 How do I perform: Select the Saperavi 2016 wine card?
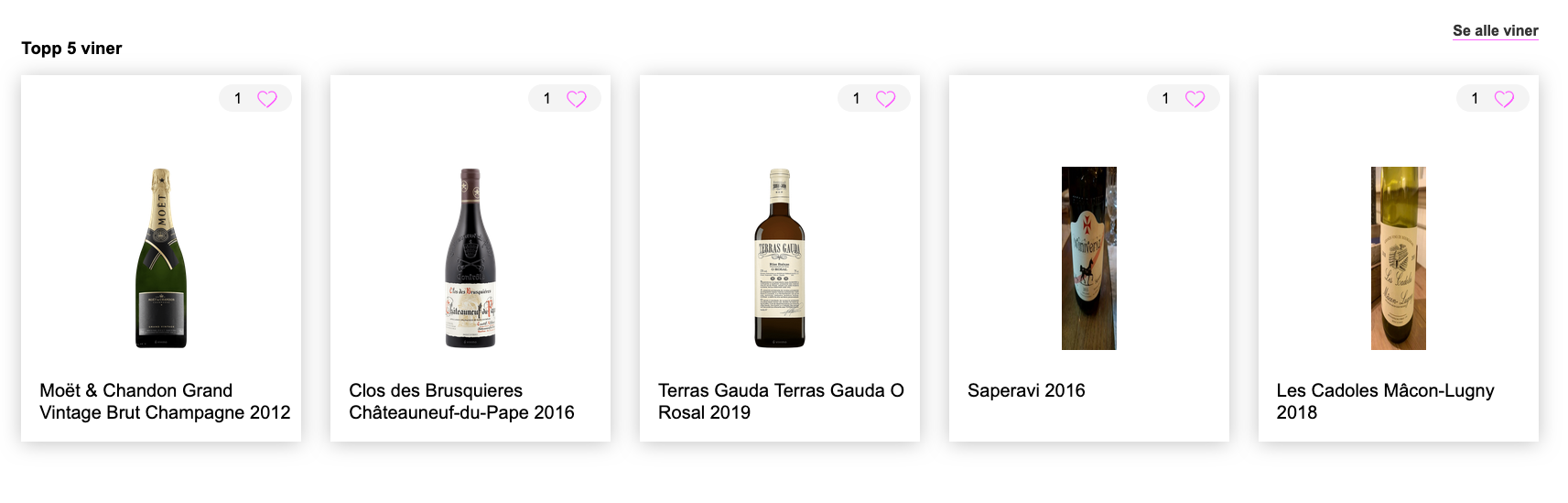point(1089,275)
